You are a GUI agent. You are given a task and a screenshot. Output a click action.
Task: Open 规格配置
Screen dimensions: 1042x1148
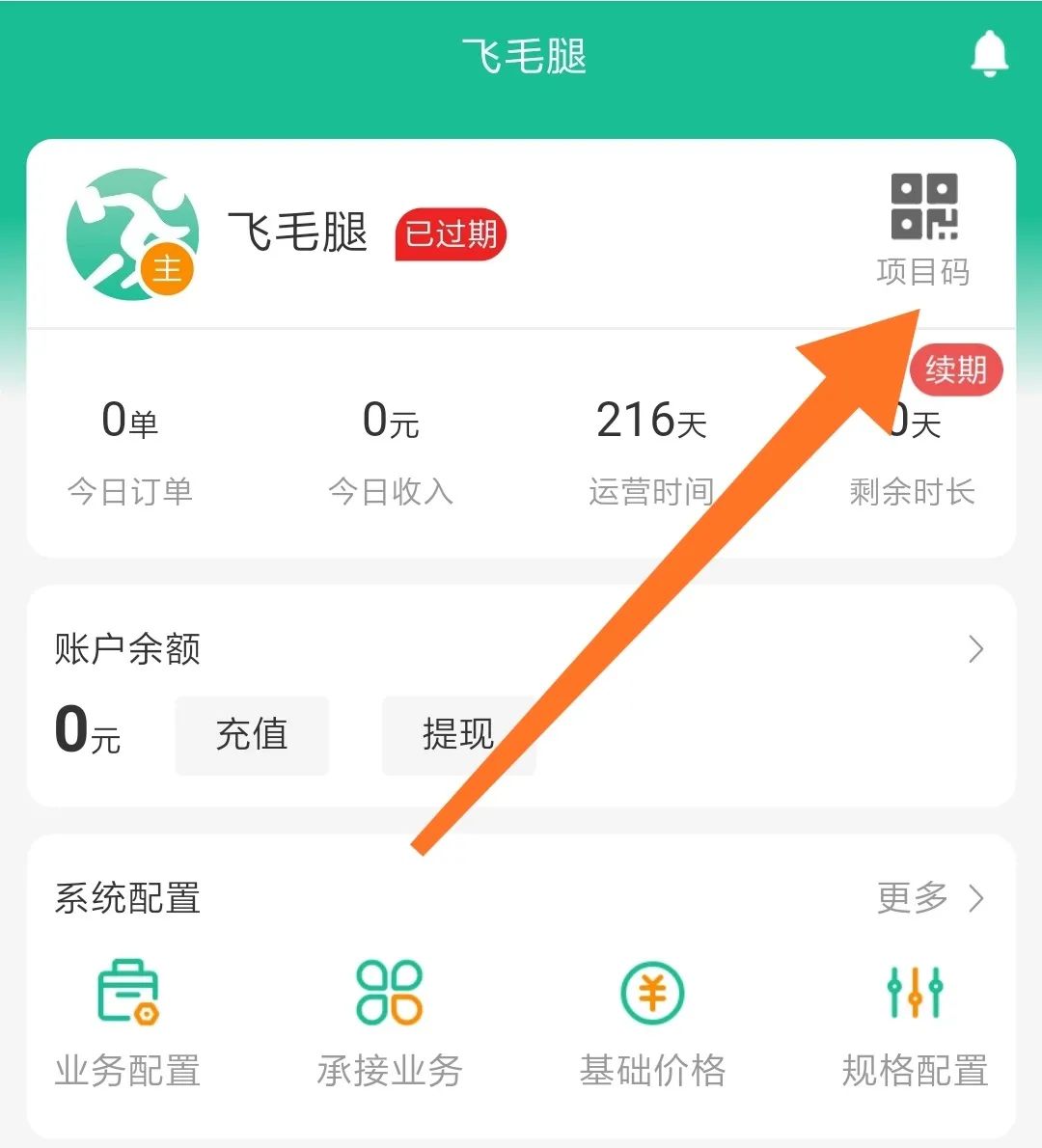[x=915, y=1023]
